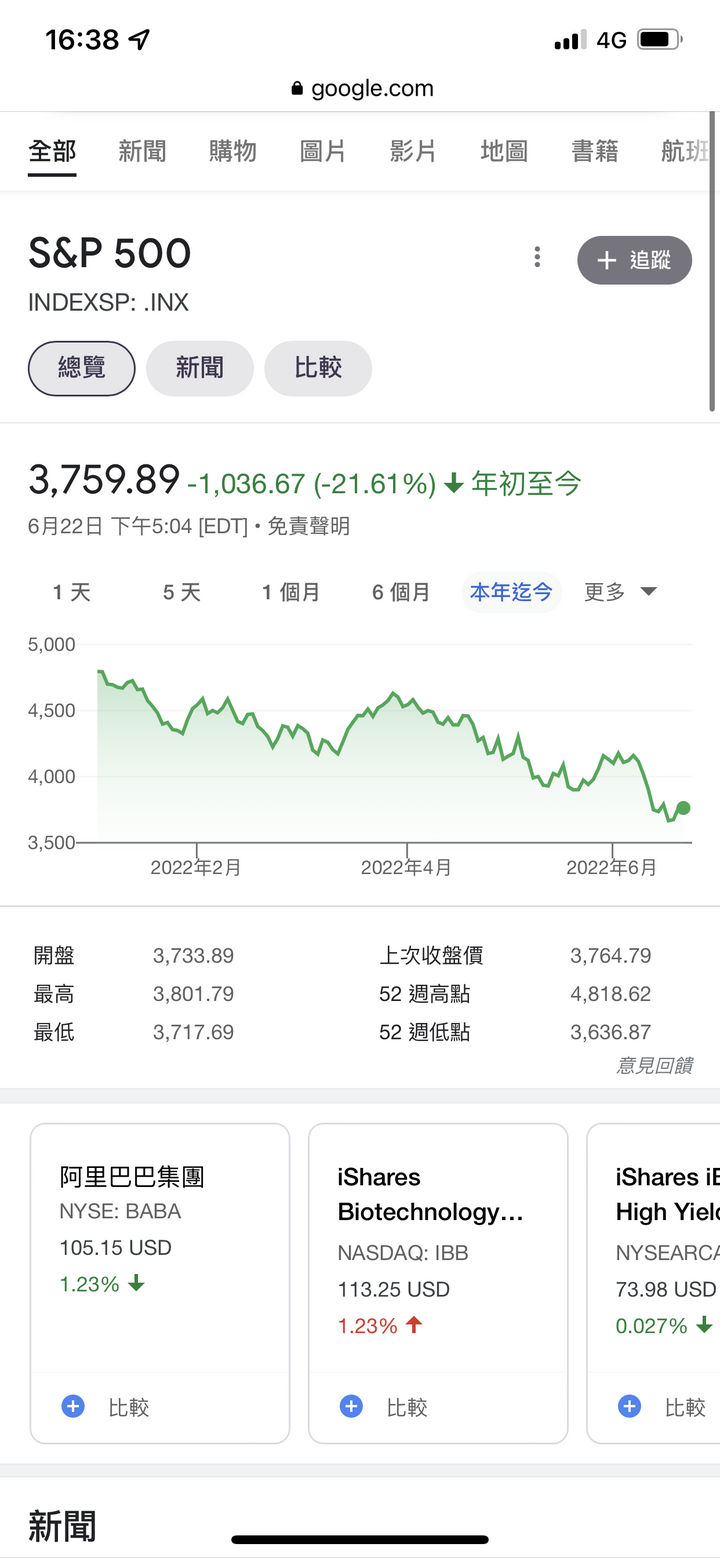This screenshot has width=720, height=1558.
Task: Switch to the 購物 search tab
Action: tap(233, 151)
